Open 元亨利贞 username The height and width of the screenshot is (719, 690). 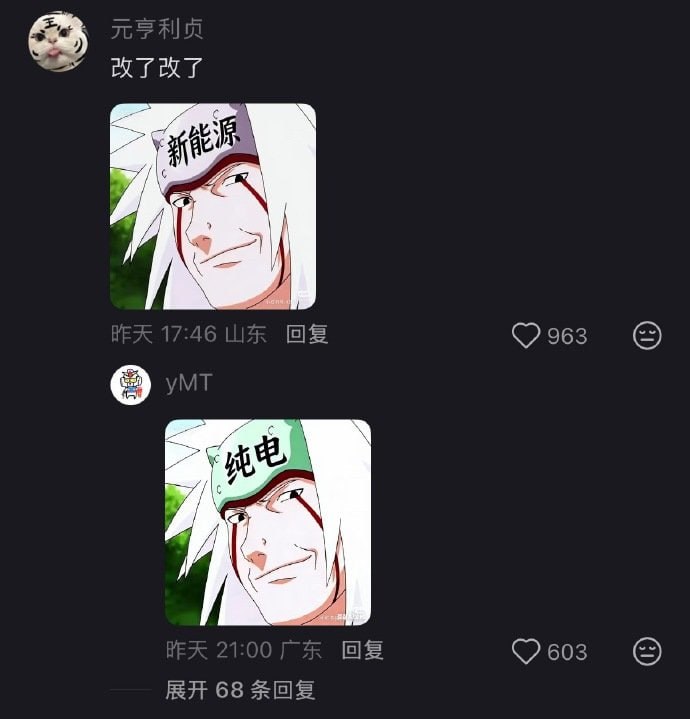tap(157, 28)
